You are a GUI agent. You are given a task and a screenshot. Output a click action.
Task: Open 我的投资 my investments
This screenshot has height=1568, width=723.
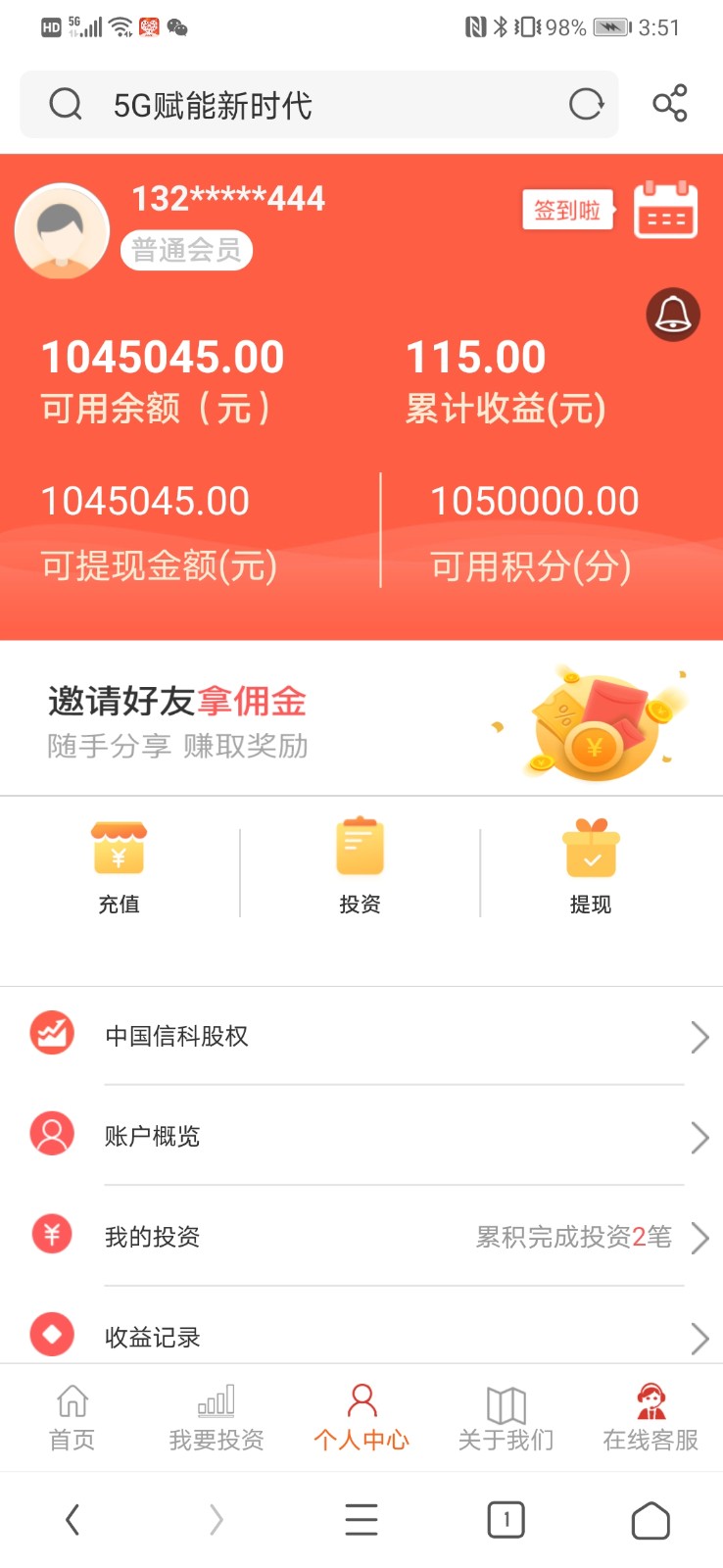361,1237
